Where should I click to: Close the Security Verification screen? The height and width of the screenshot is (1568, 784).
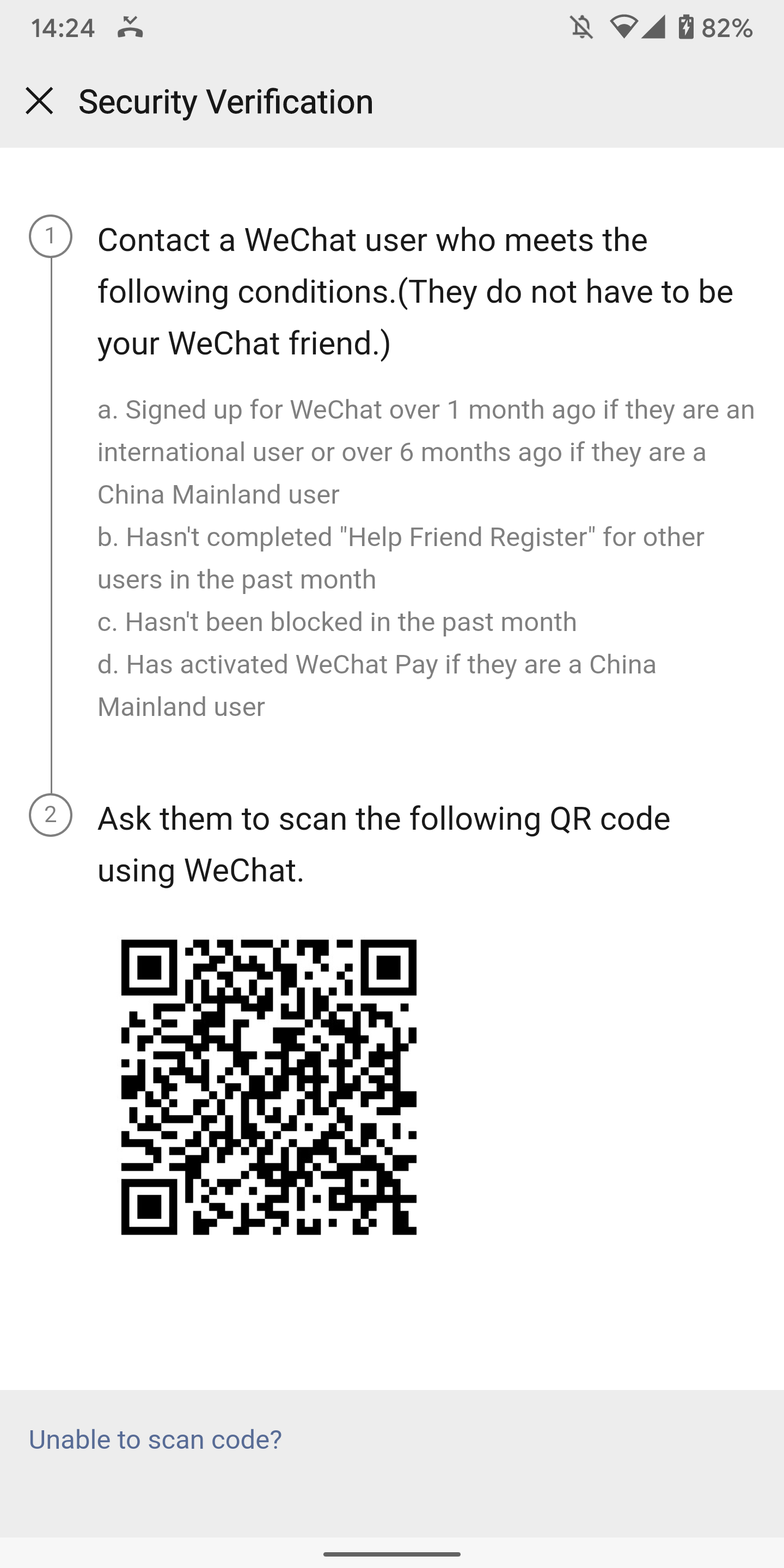40,101
